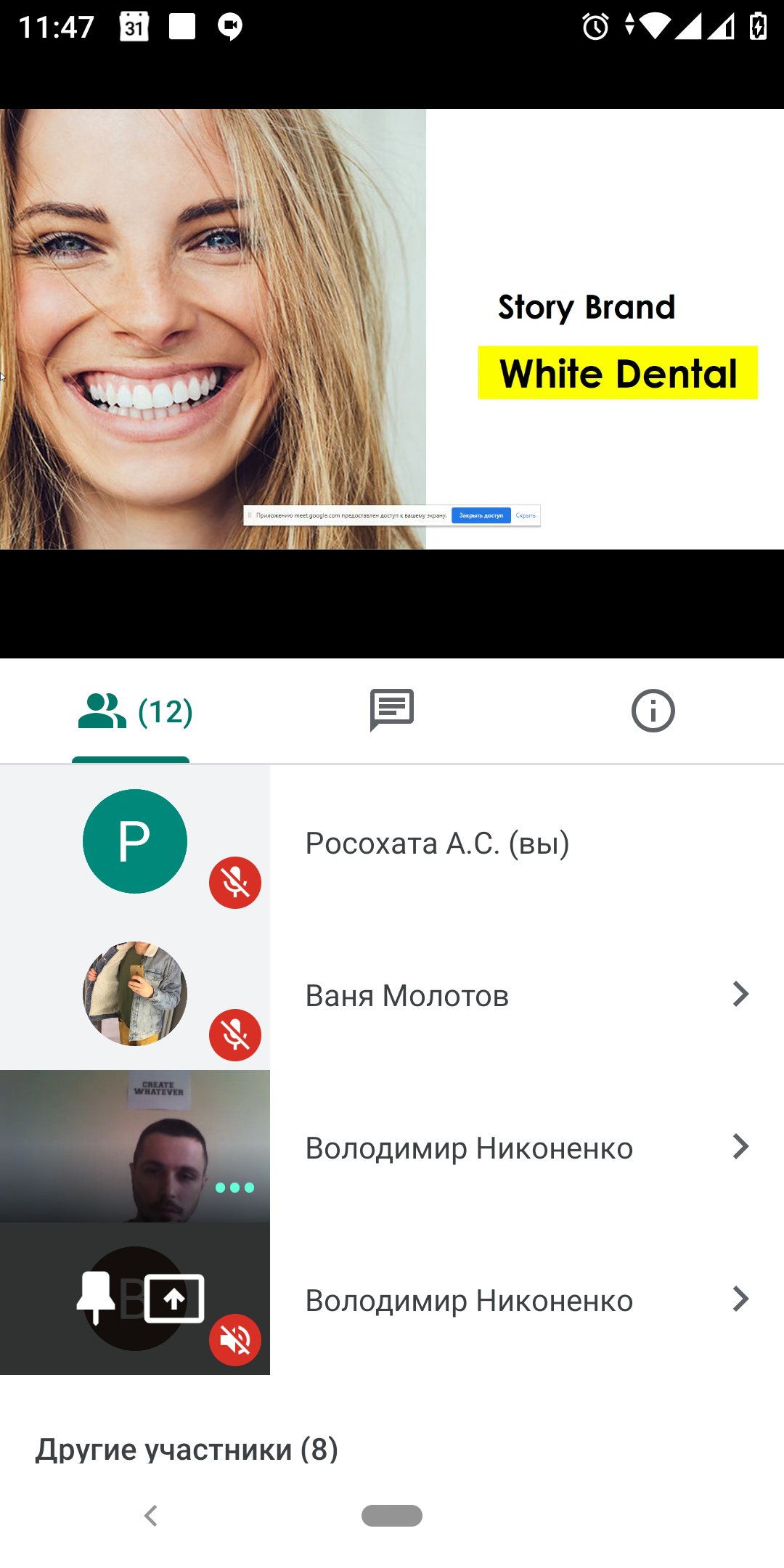Tap your own row Росохата А.С.
This screenshot has height=1568, width=784.
click(x=392, y=841)
